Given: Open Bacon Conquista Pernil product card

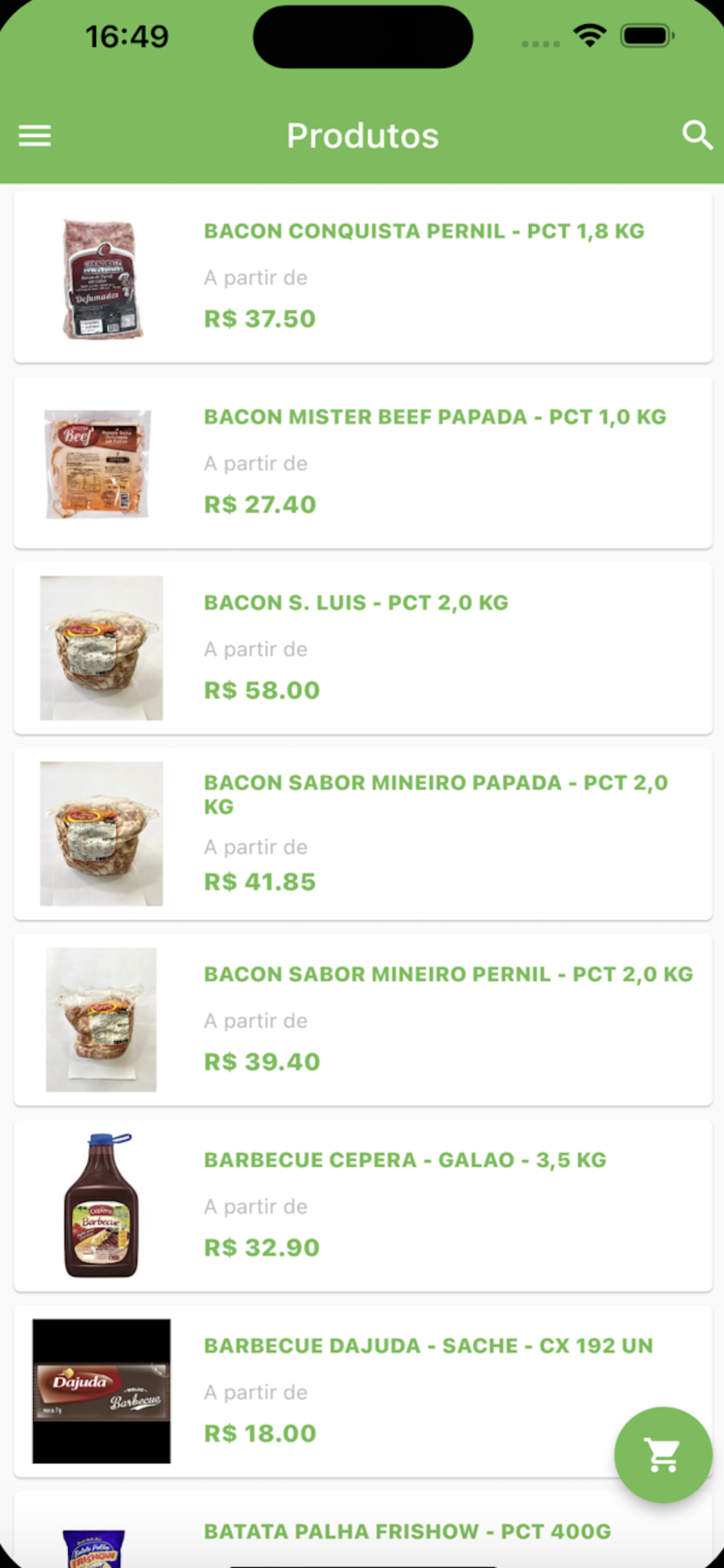Looking at the screenshot, I should [x=363, y=277].
